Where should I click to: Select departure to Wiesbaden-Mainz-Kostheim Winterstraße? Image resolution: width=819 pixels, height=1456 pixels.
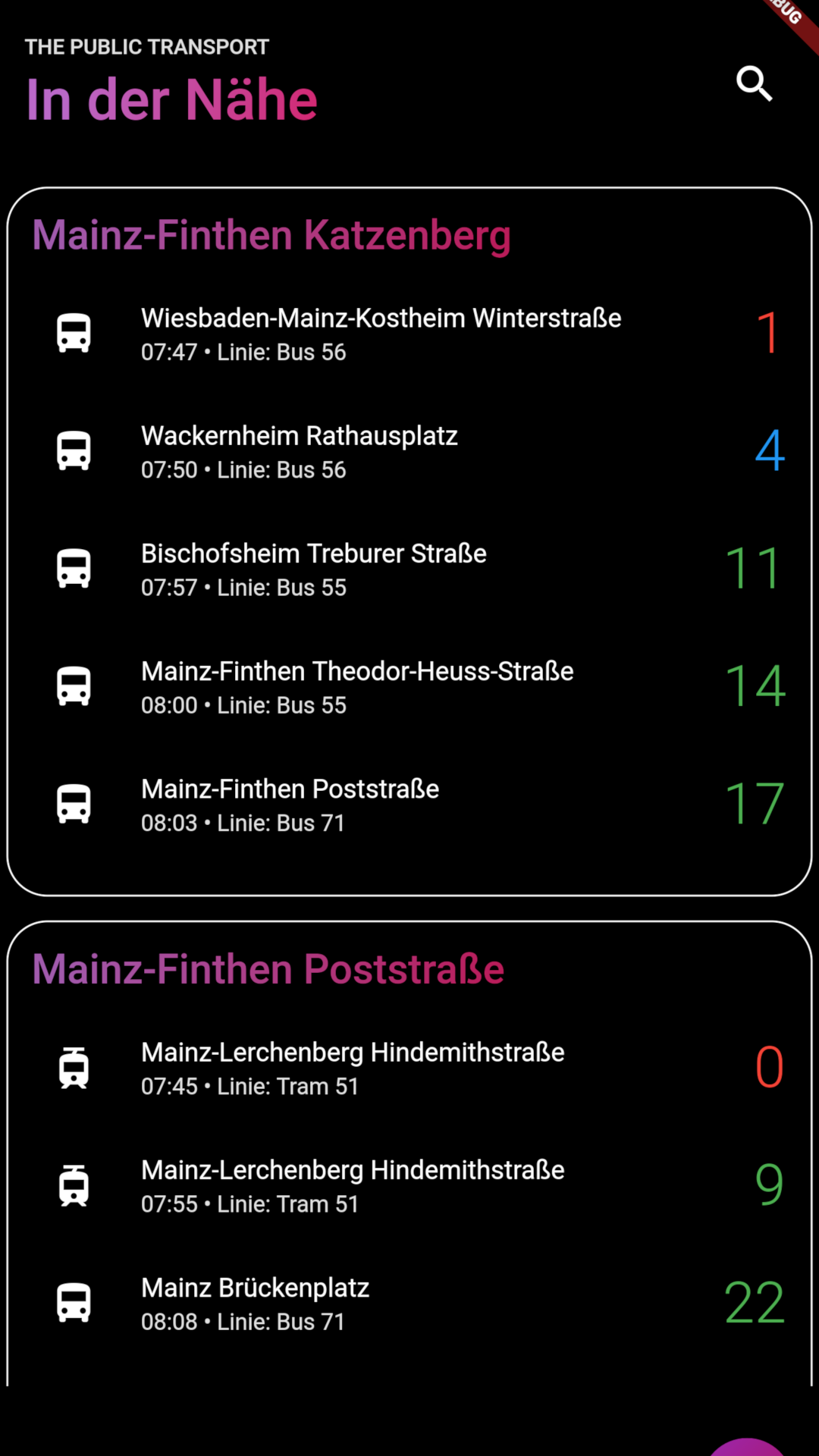coord(409,334)
